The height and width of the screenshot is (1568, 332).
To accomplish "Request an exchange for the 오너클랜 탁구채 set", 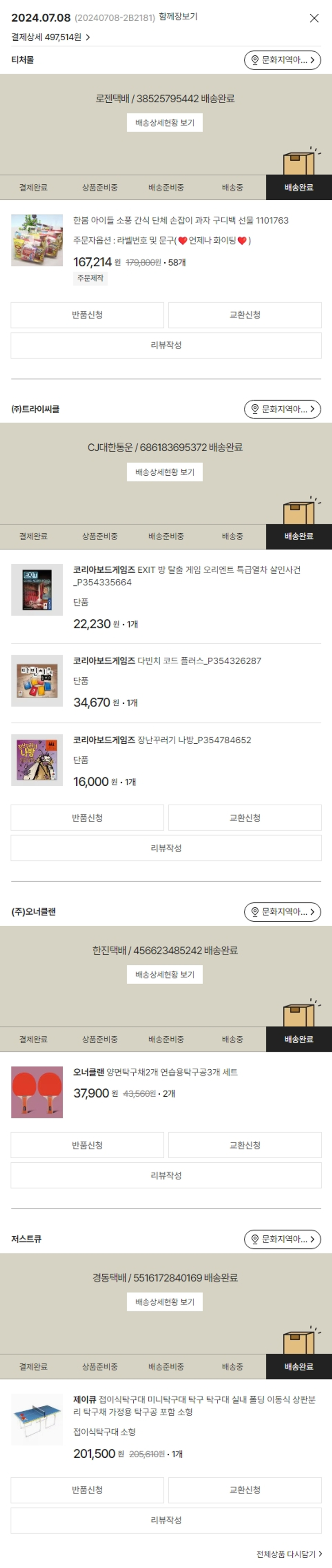I will click(x=244, y=1145).
